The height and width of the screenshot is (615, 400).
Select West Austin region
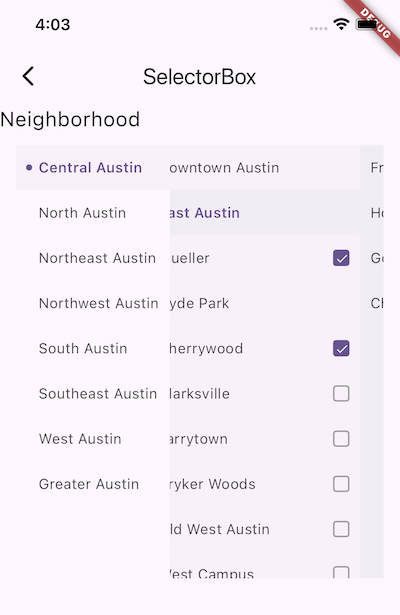[x=93, y=439]
